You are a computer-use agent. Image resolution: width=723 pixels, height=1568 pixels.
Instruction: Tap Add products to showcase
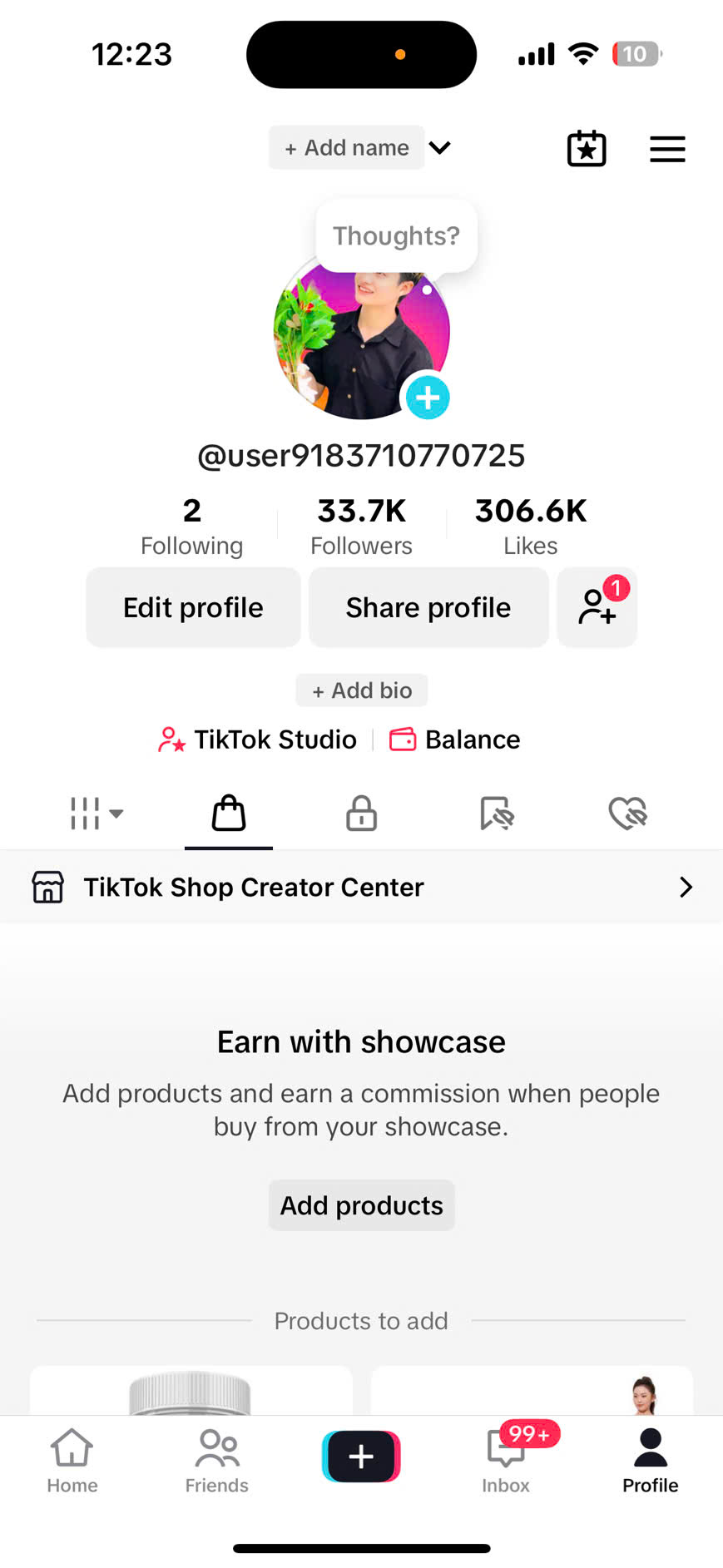point(361,1205)
